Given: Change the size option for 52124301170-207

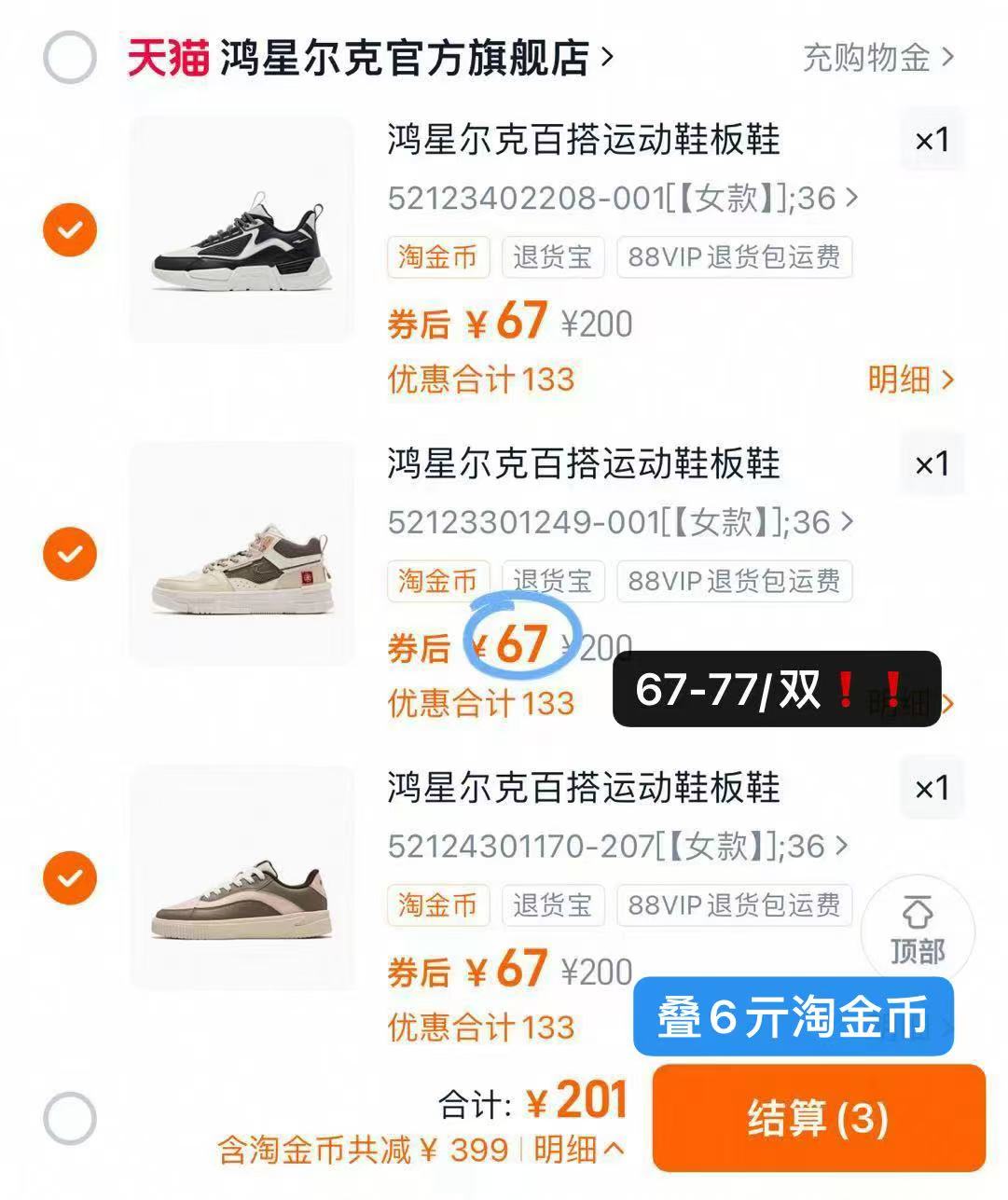Looking at the screenshot, I should (618, 847).
